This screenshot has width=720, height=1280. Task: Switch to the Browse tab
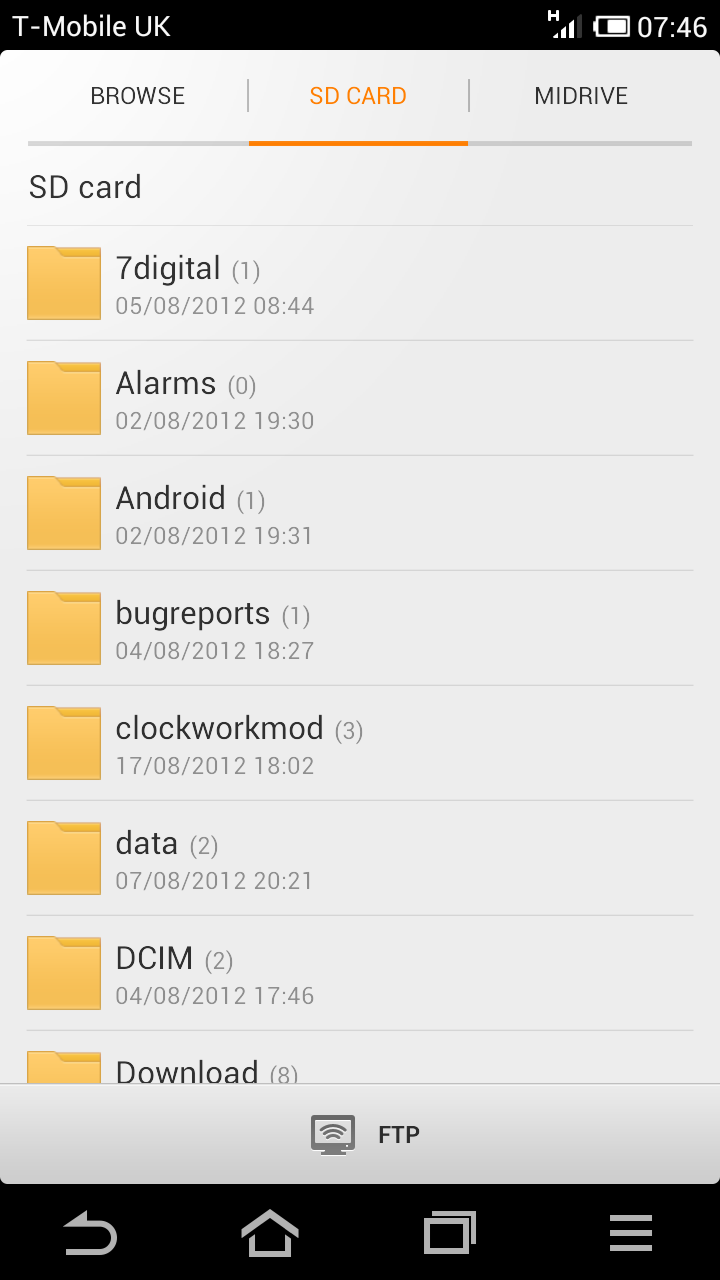pos(138,96)
